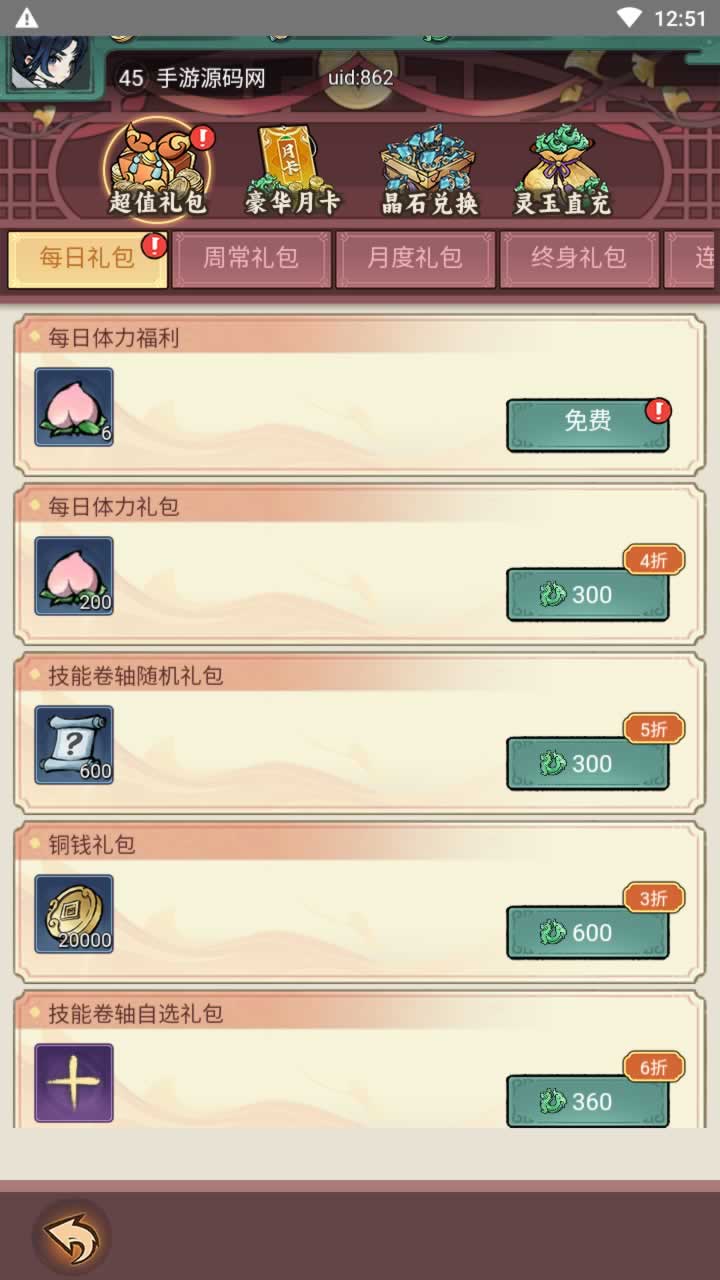Tap the back arrow at the bottom
This screenshot has height=1280, width=720.
pos(71,1238)
